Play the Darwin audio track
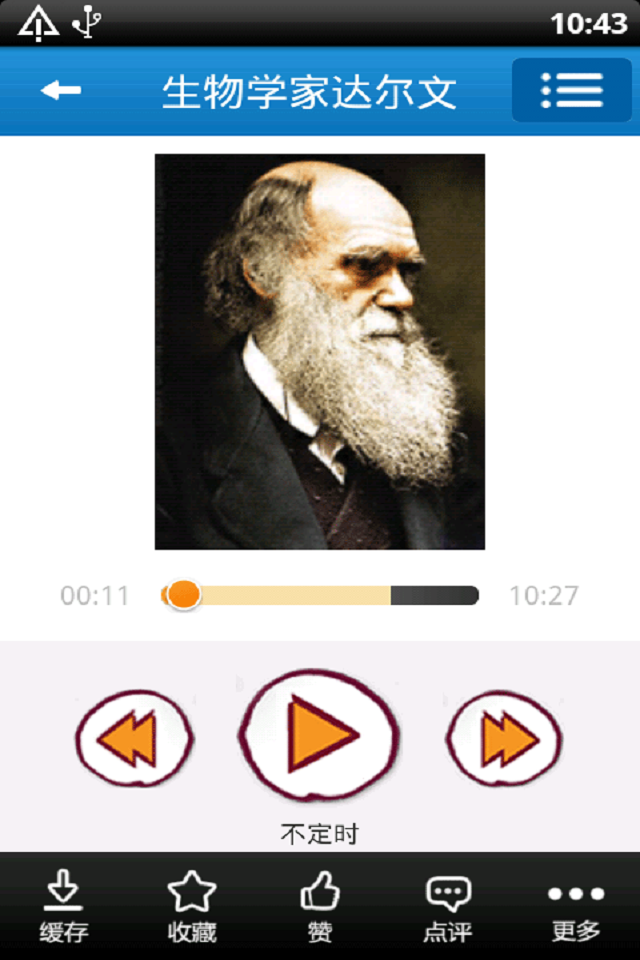 (x=319, y=738)
